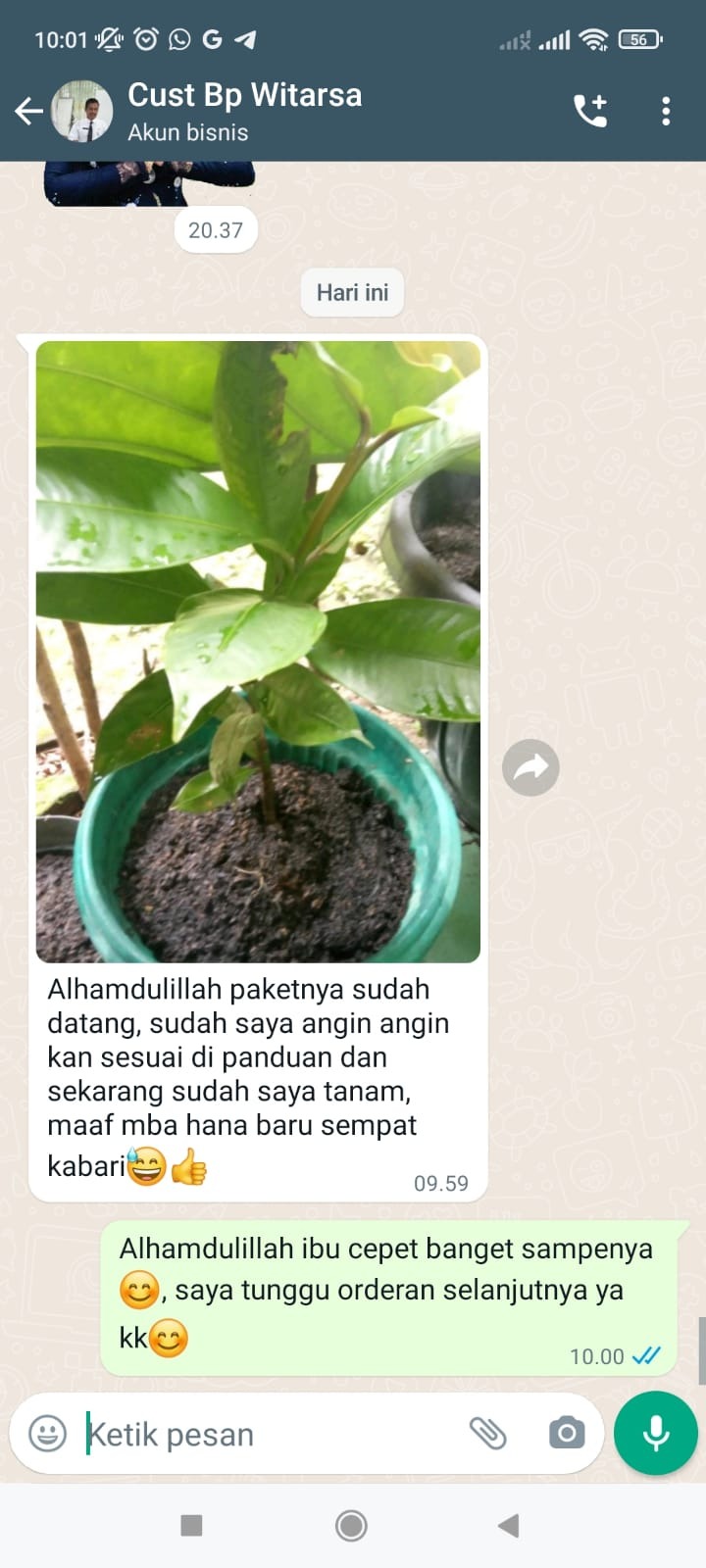Tap the microphone voice message button

(x=655, y=1433)
